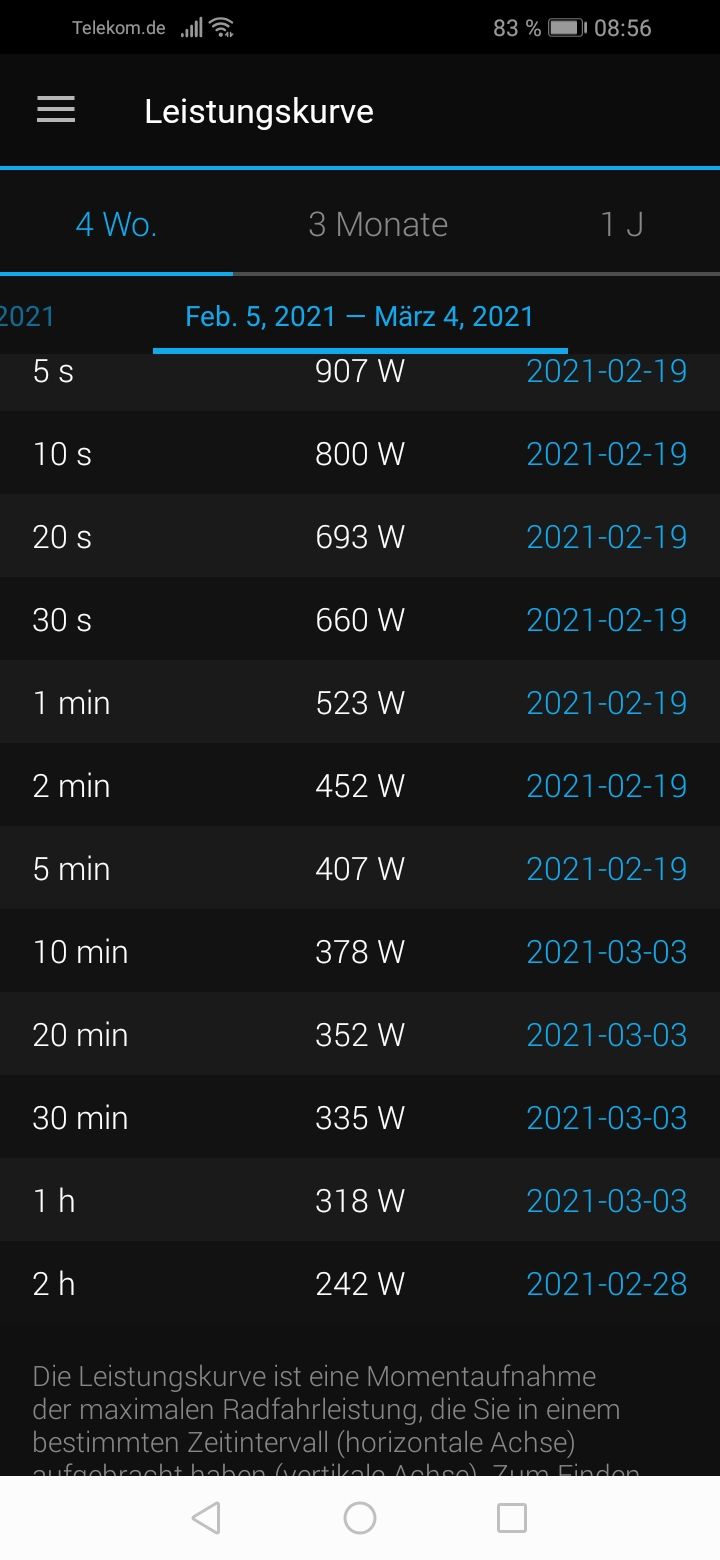Screen dimensions: 720x1560
Task: Open the 2021-02-19 date link for 10 s
Action: click(x=606, y=454)
